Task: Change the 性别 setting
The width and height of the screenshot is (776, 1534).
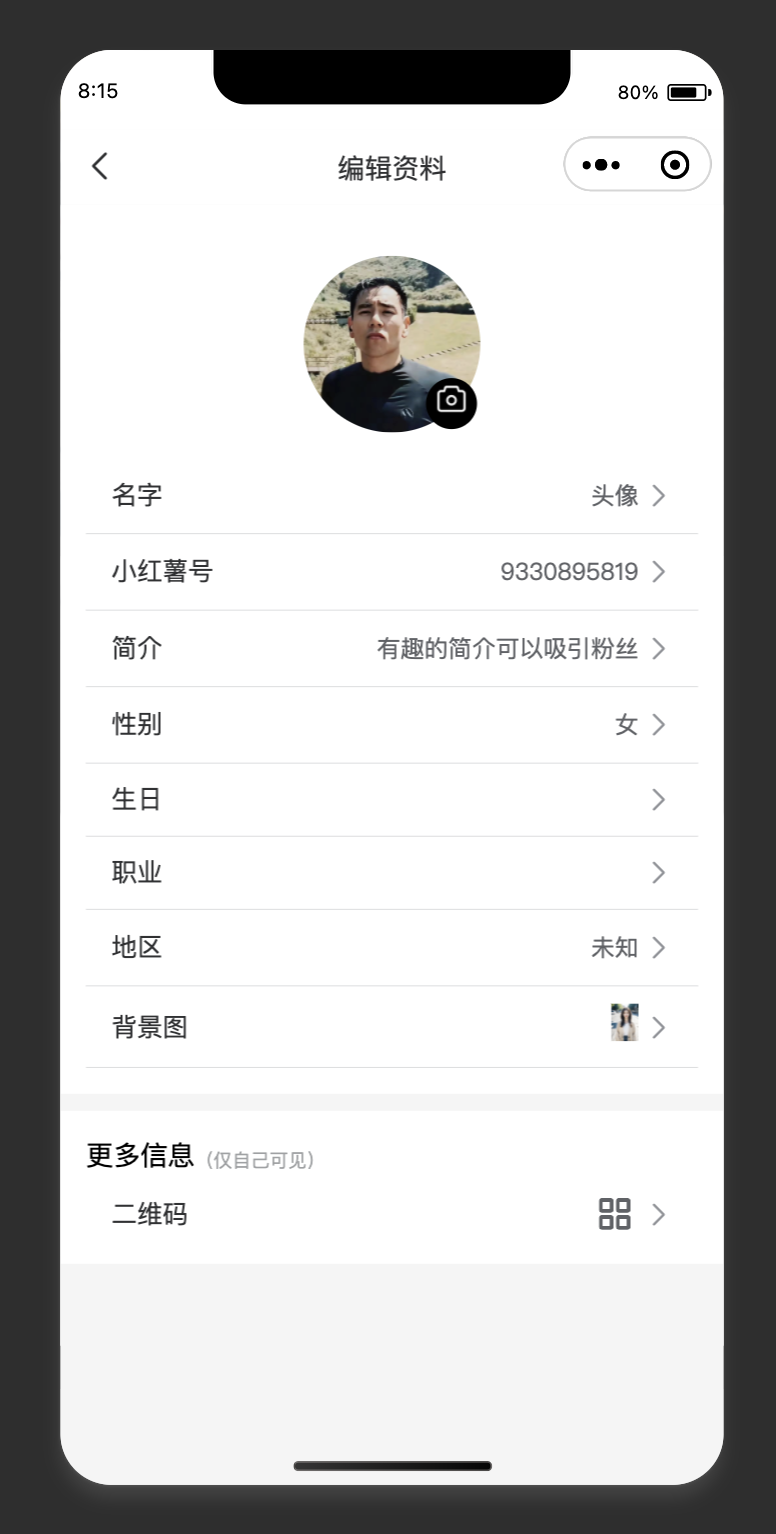Action: click(391, 725)
